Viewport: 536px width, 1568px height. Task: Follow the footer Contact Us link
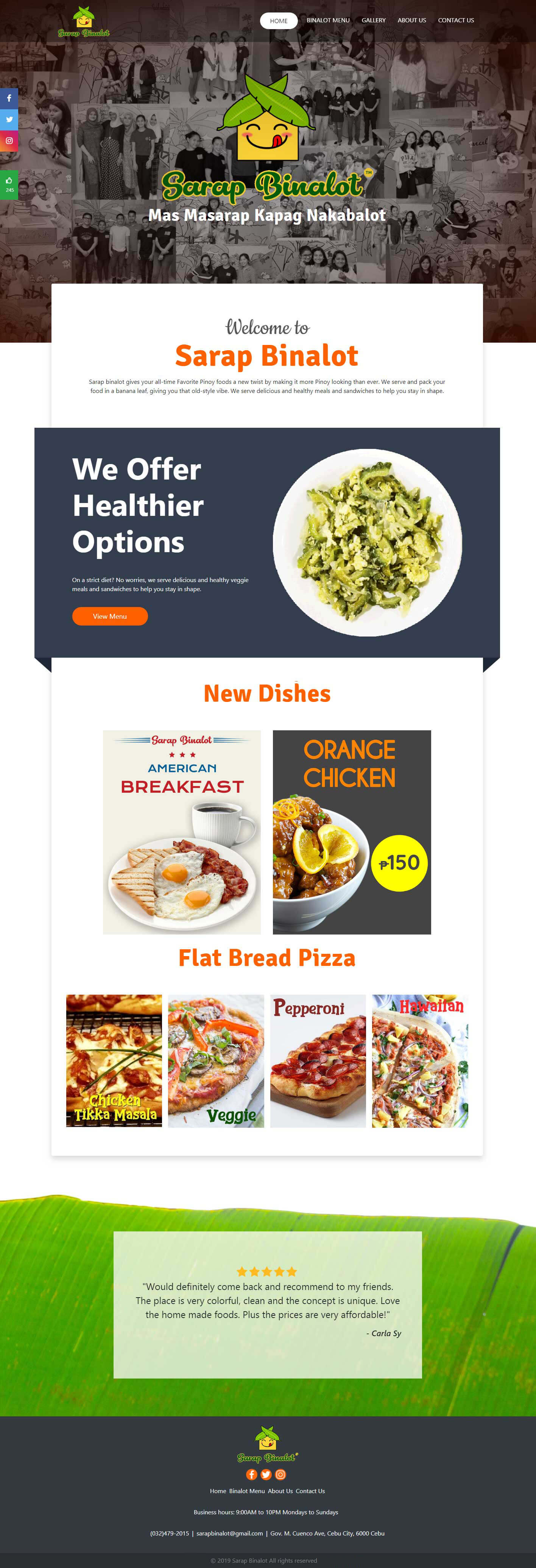[x=310, y=1491]
